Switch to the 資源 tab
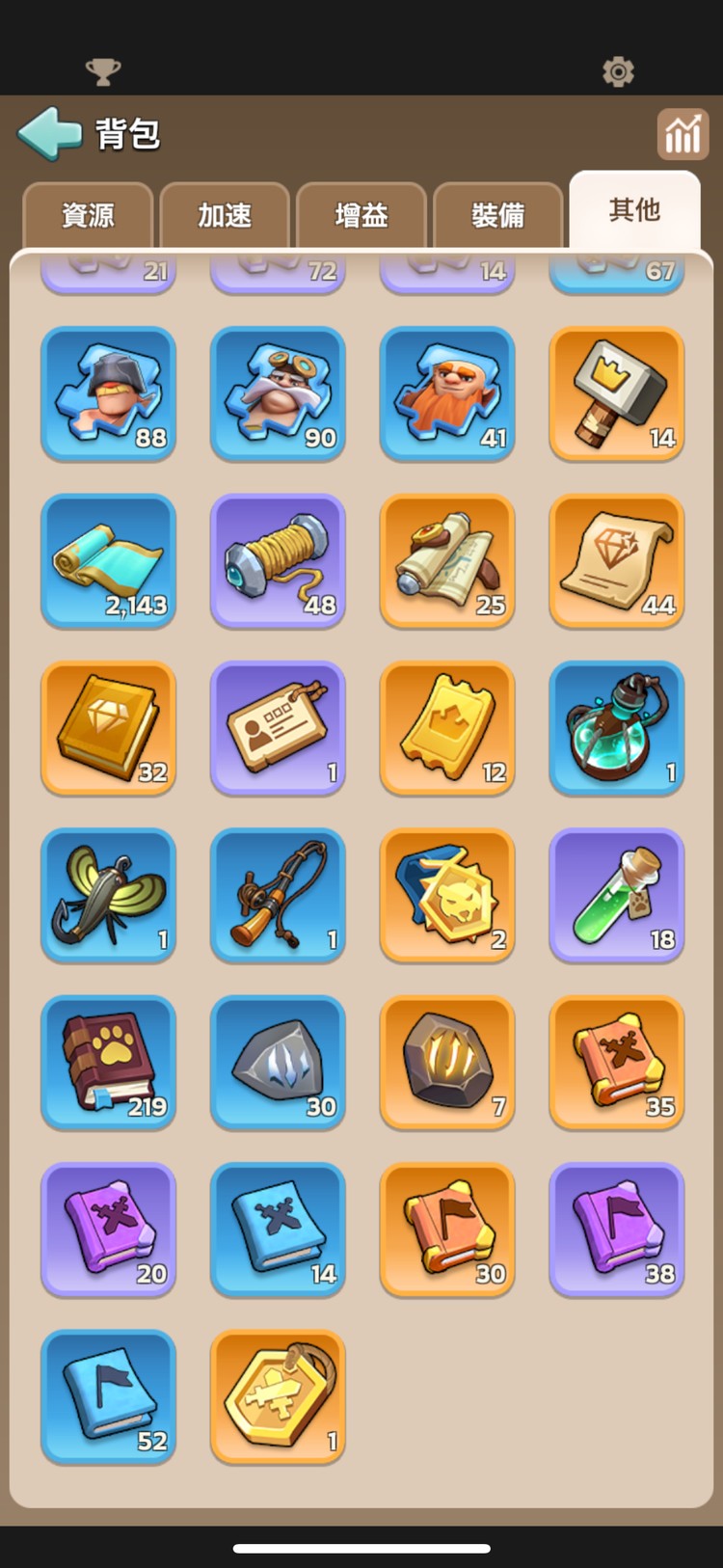This screenshot has height=1568, width=723. 88,215
